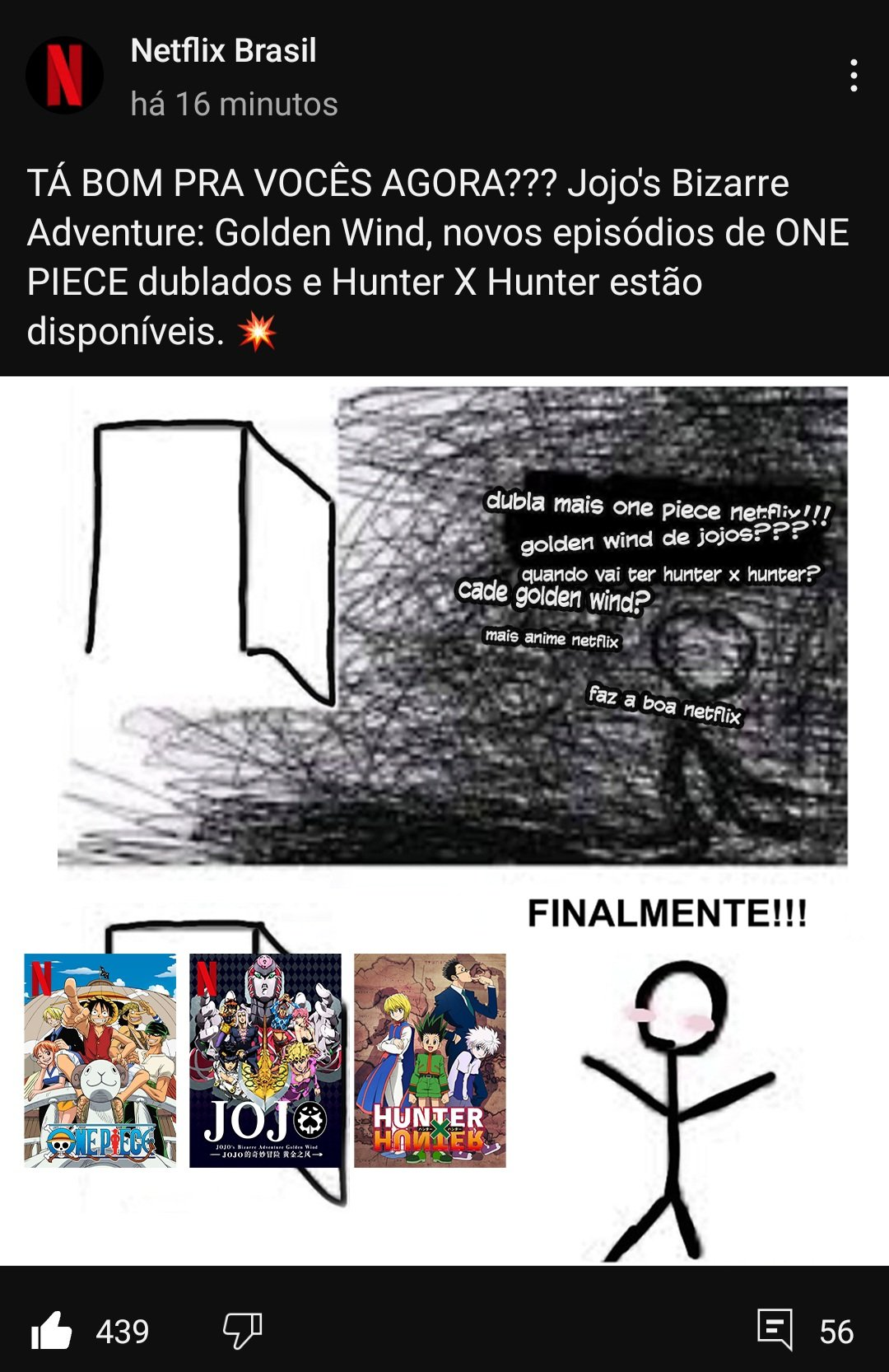Screen dimensions: 889x1372
Task: Open Netflix Brasil channel avatar
Action: pyautogui.click(x=64, y=76)
